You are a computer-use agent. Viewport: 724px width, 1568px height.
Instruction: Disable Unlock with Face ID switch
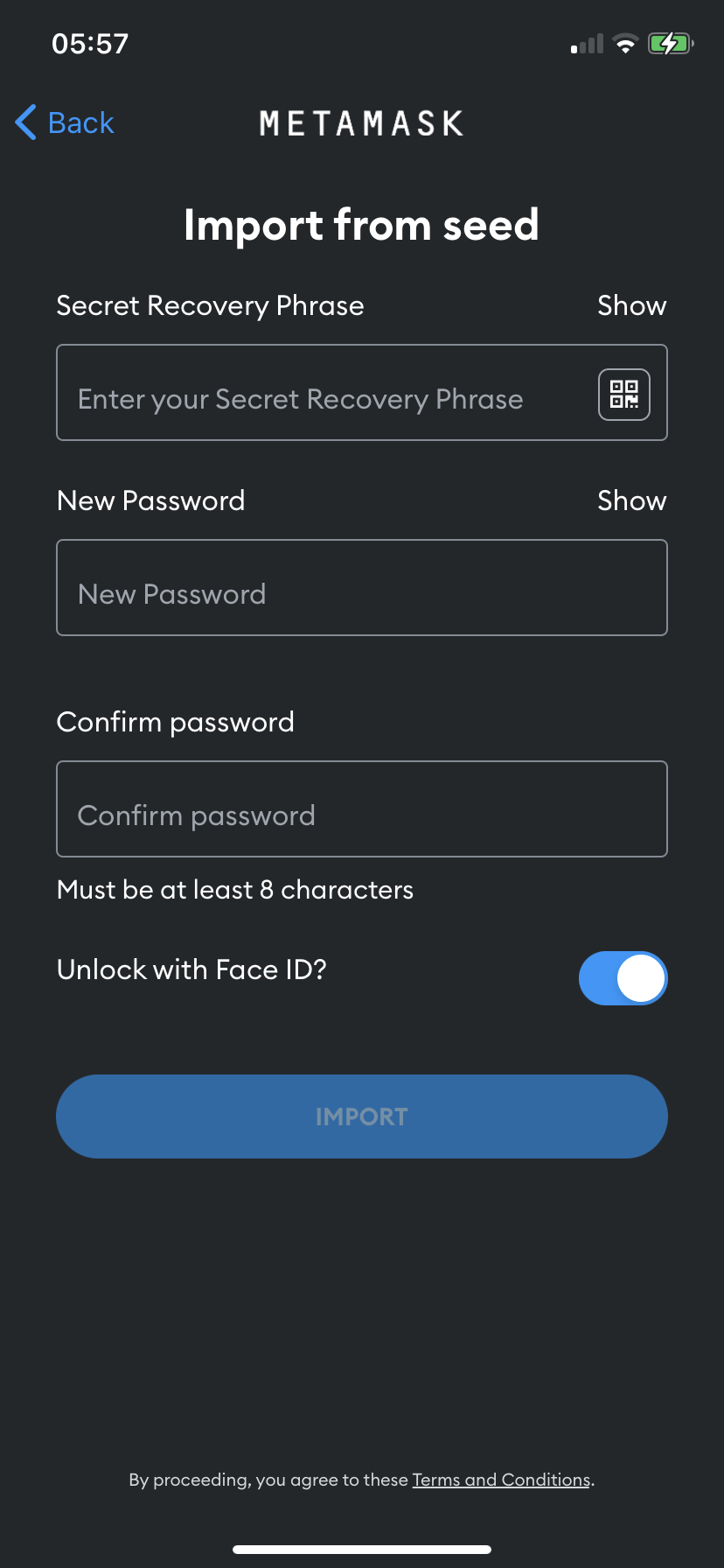pyautogui.click(x=623, y=978)
